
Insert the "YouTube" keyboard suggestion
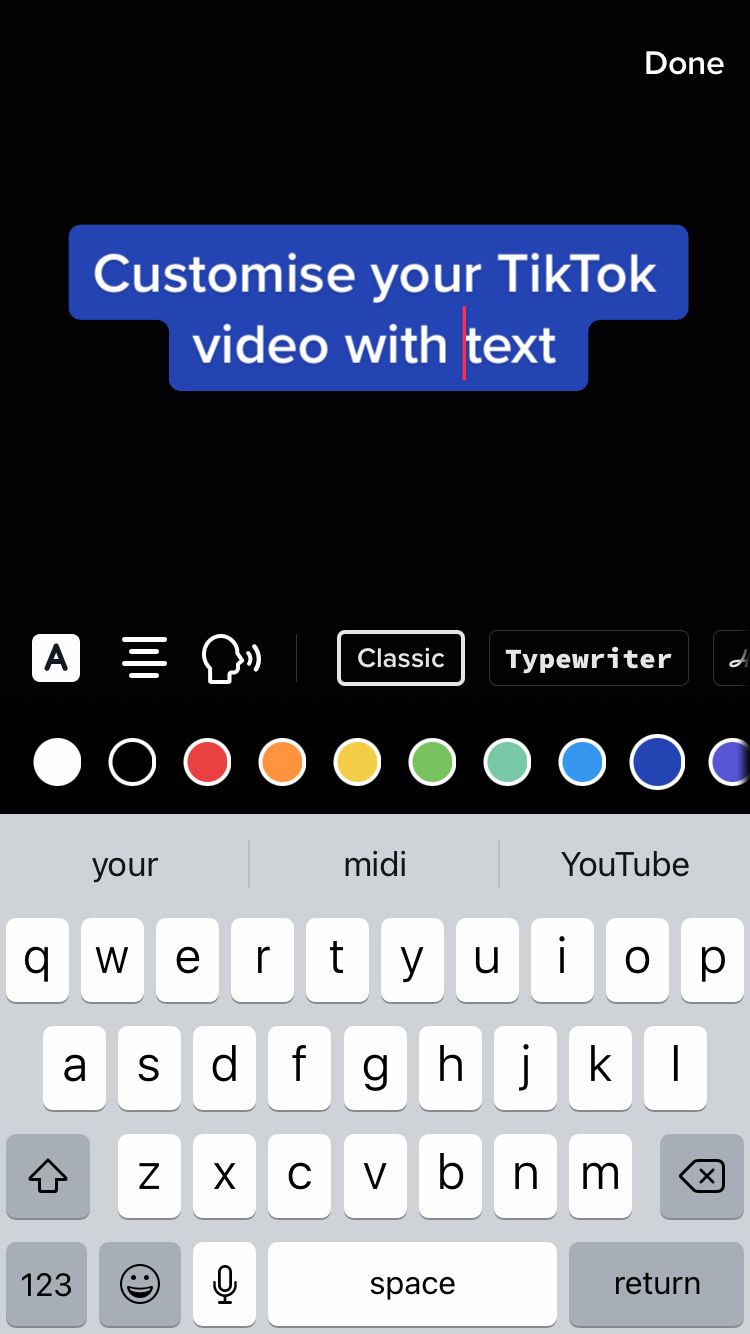[625, 864]
